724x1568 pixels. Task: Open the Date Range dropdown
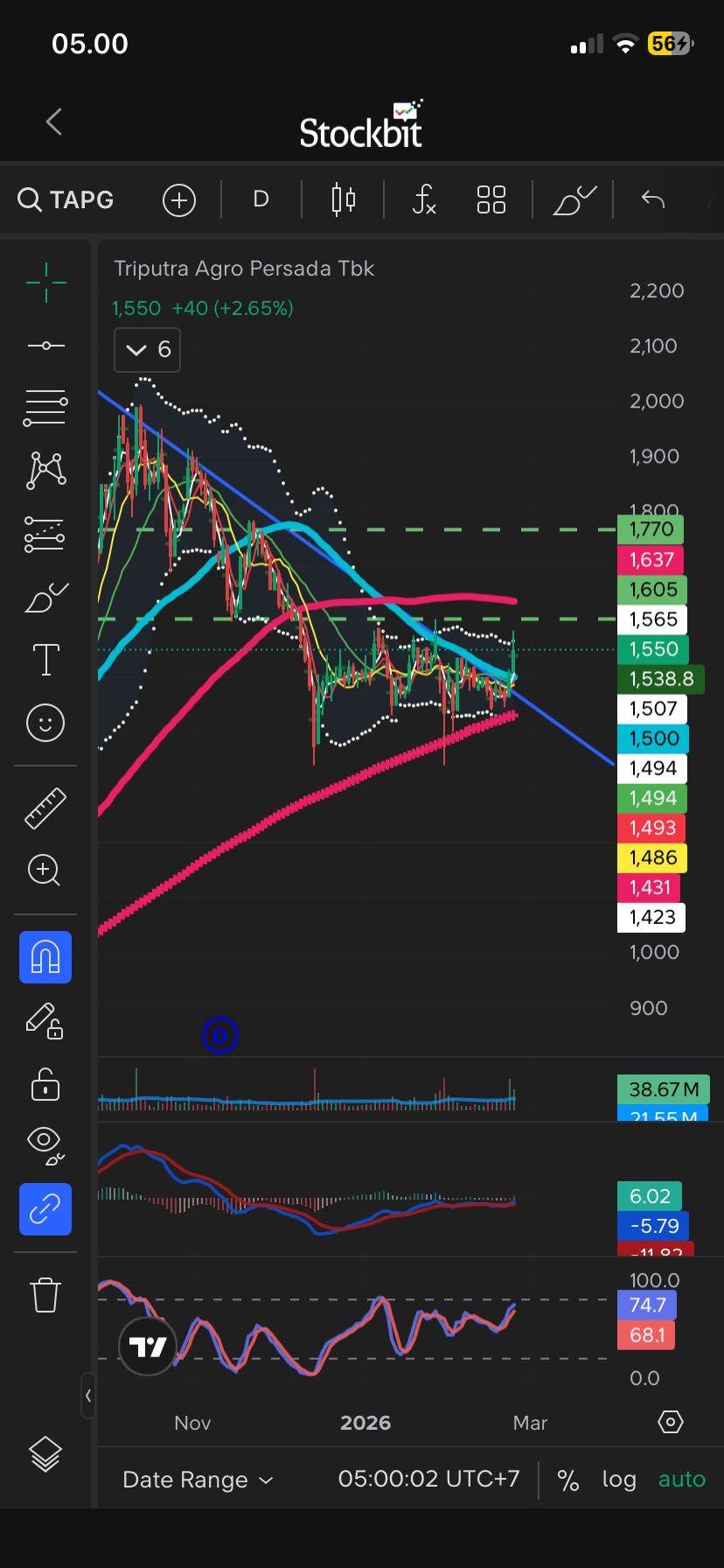pyautogui.click(x=198, y=1480)
